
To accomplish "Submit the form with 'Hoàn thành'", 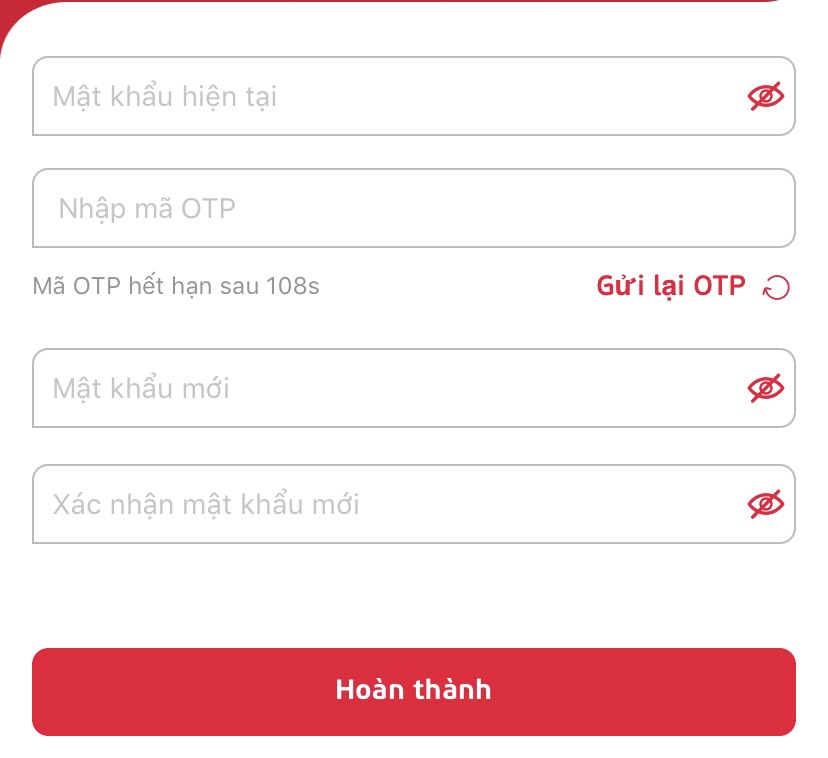I will pos(413,691).
